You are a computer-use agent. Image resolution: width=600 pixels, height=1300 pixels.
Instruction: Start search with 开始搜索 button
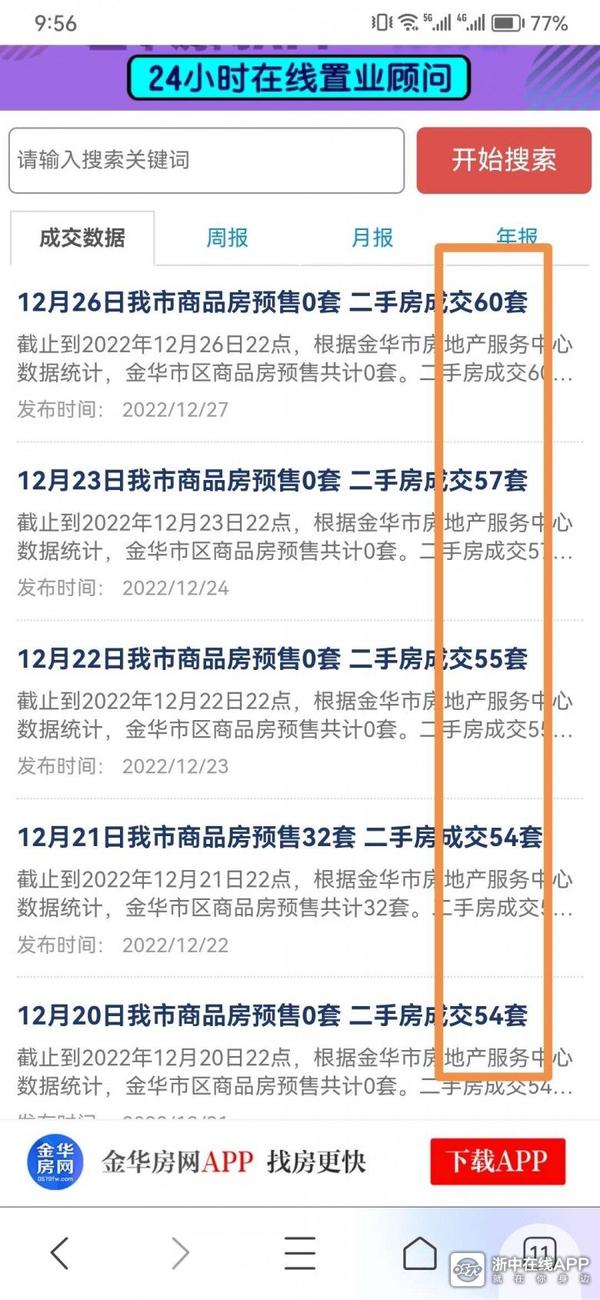click(x=503, y=160)
